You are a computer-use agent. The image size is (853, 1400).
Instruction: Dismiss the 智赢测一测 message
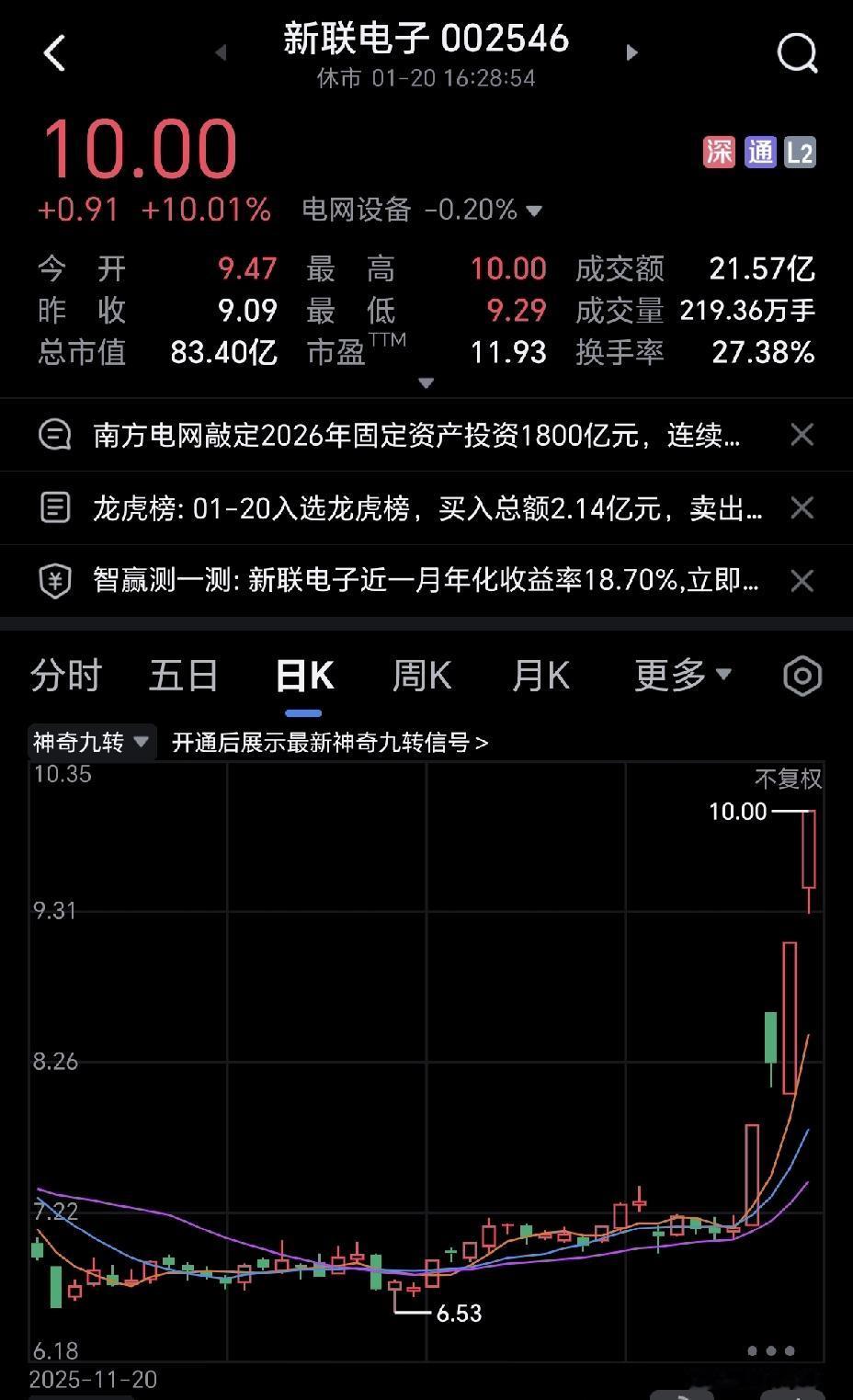tap(801, 580)
